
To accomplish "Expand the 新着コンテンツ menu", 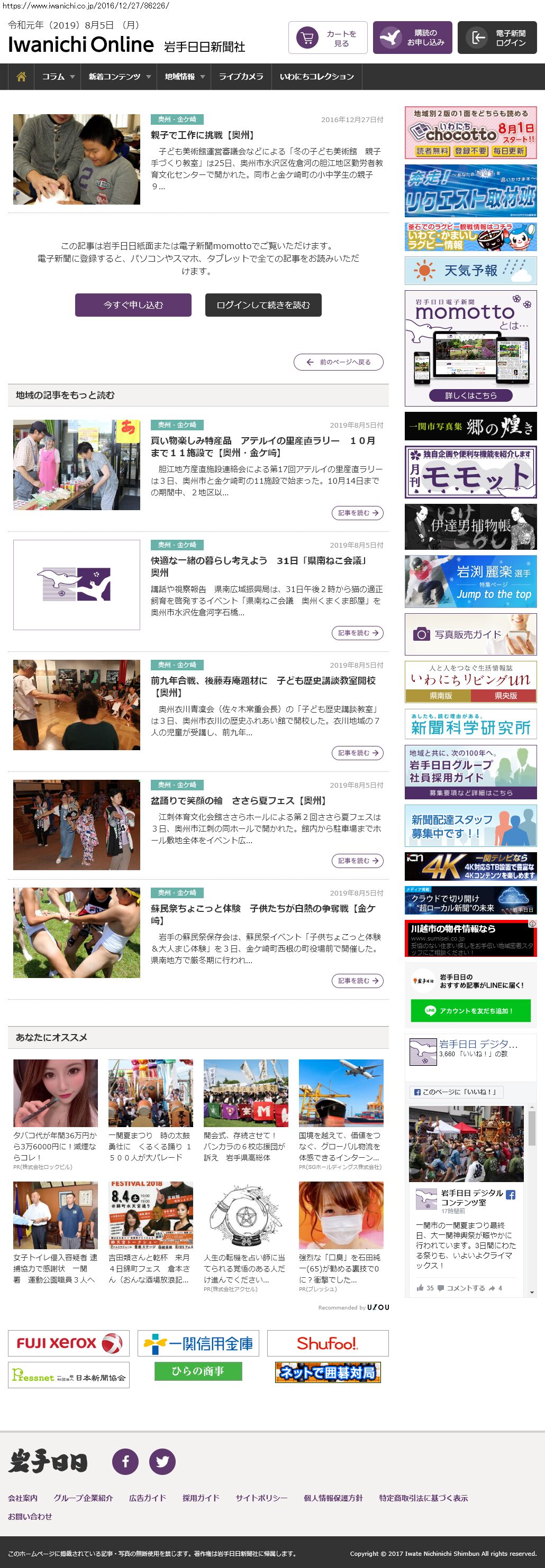I will 119,77.
